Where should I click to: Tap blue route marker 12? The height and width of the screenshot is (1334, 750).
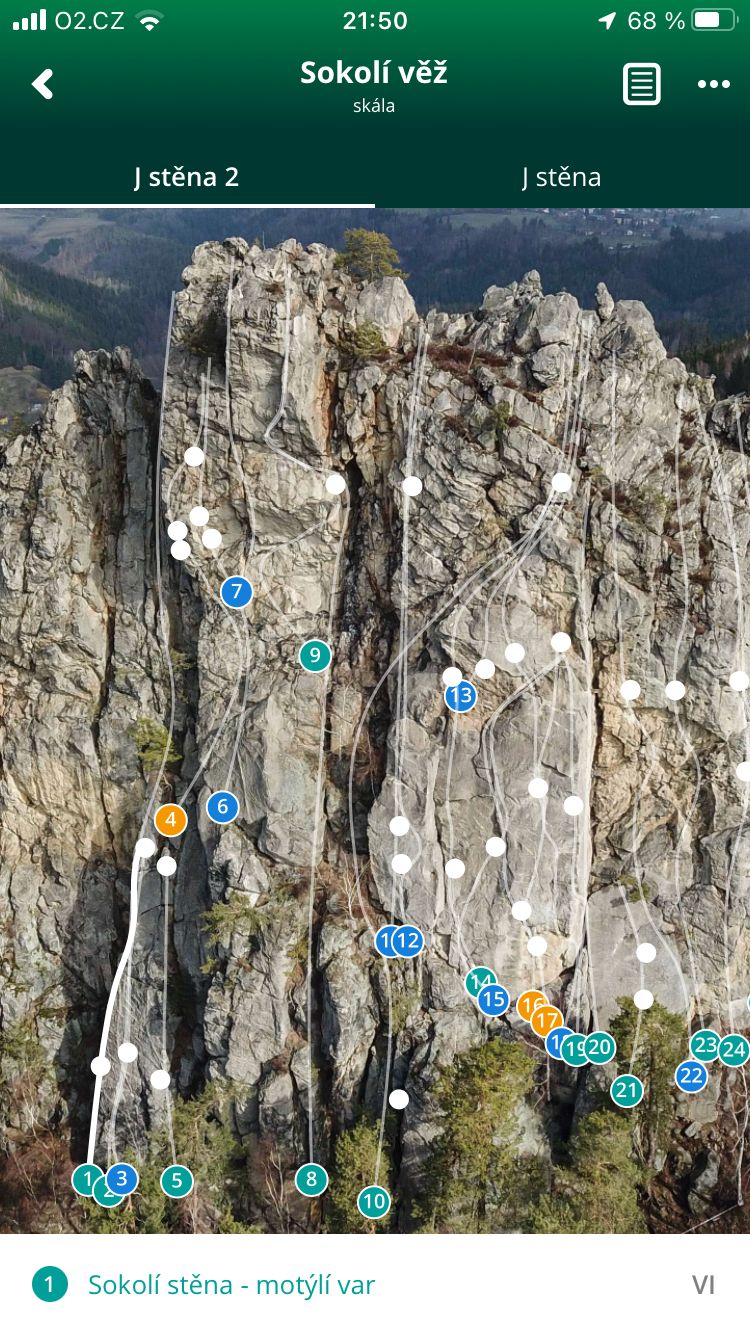[409, 941]
